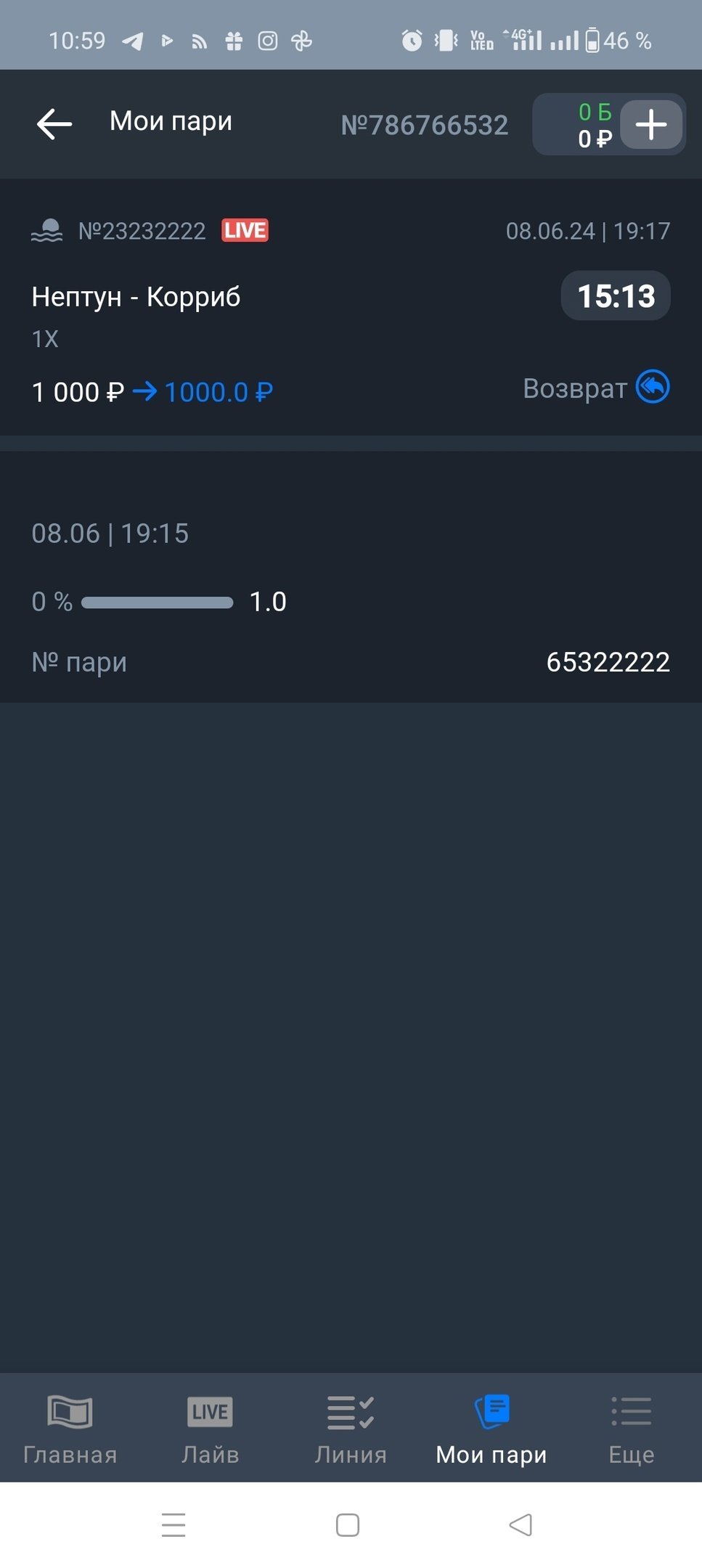Tap the plus button to add funds
Image resolution: width=702 pixels, height=1568 pixels.
650,124
